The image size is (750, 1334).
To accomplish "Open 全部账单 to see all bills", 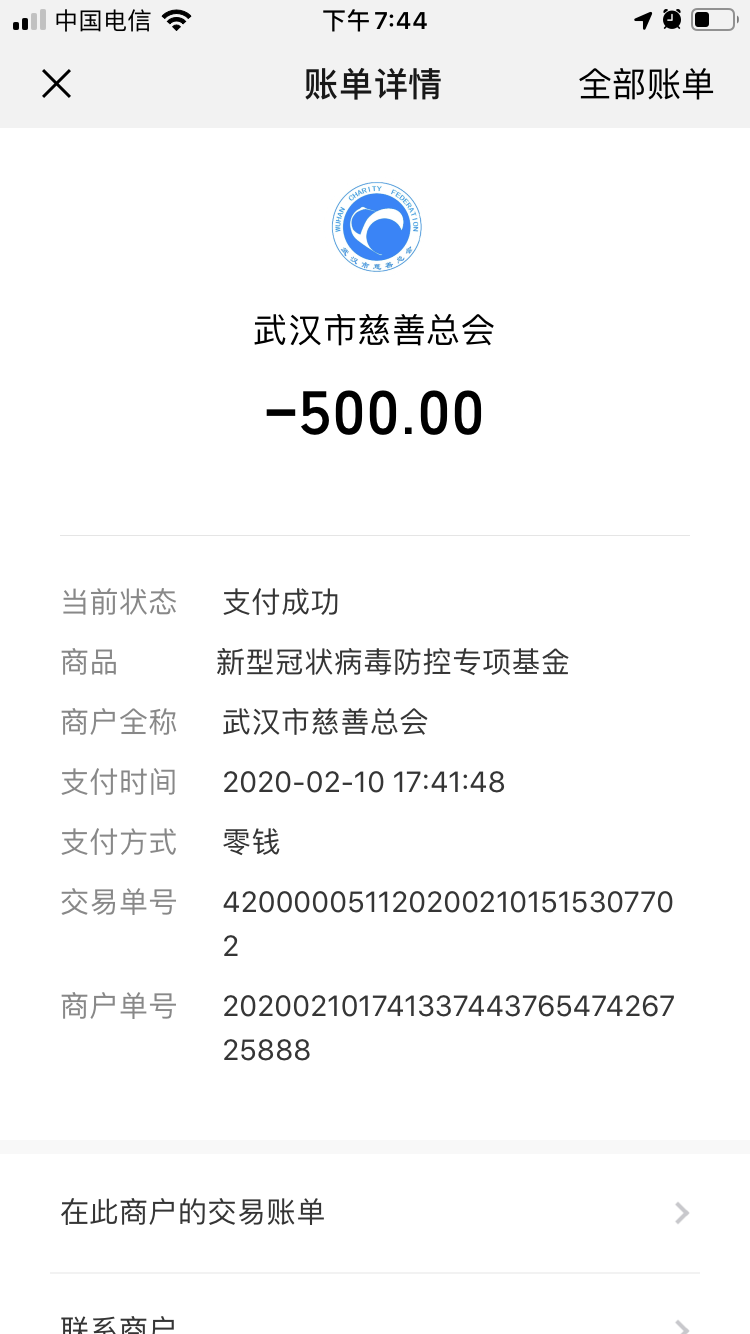I will 645,85.
